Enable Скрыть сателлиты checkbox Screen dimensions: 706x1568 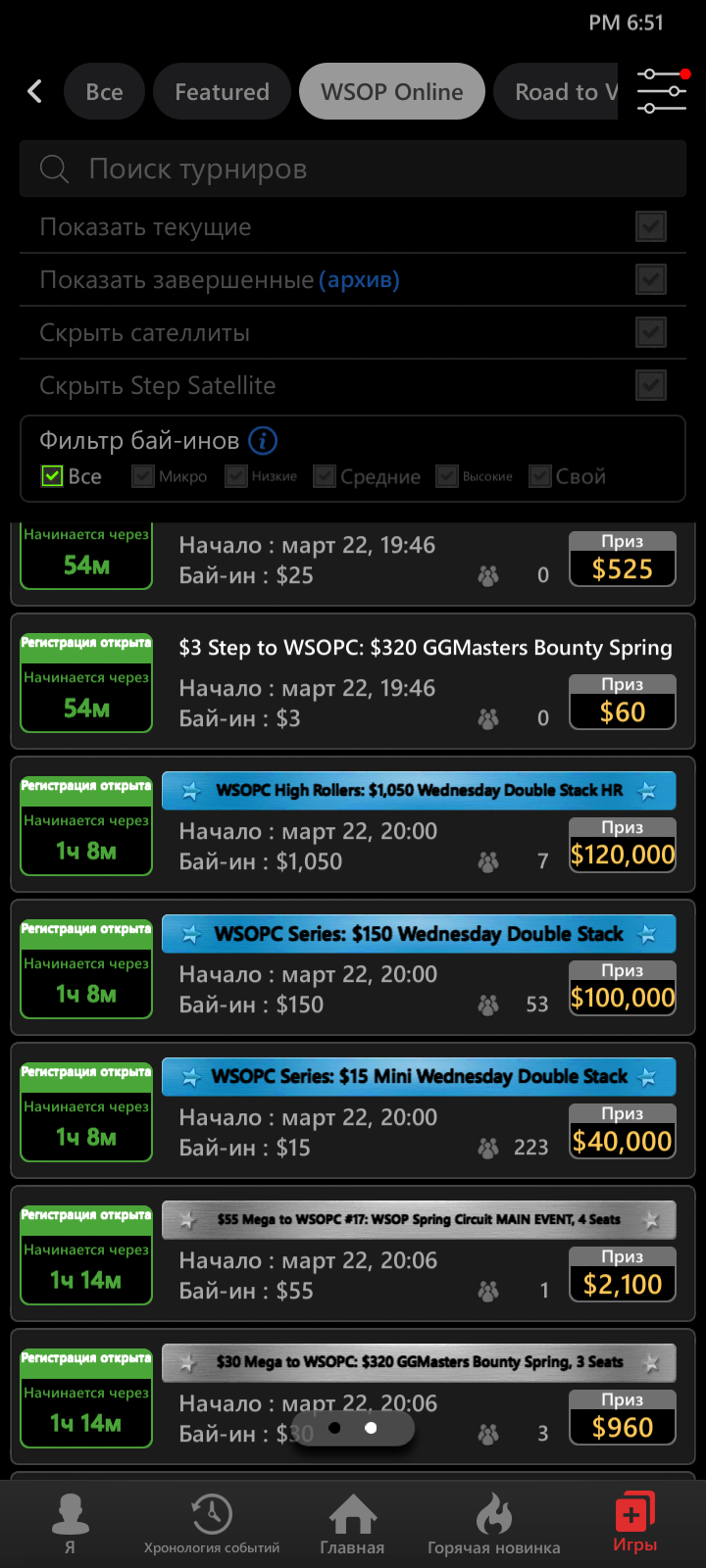pos(651,332)
